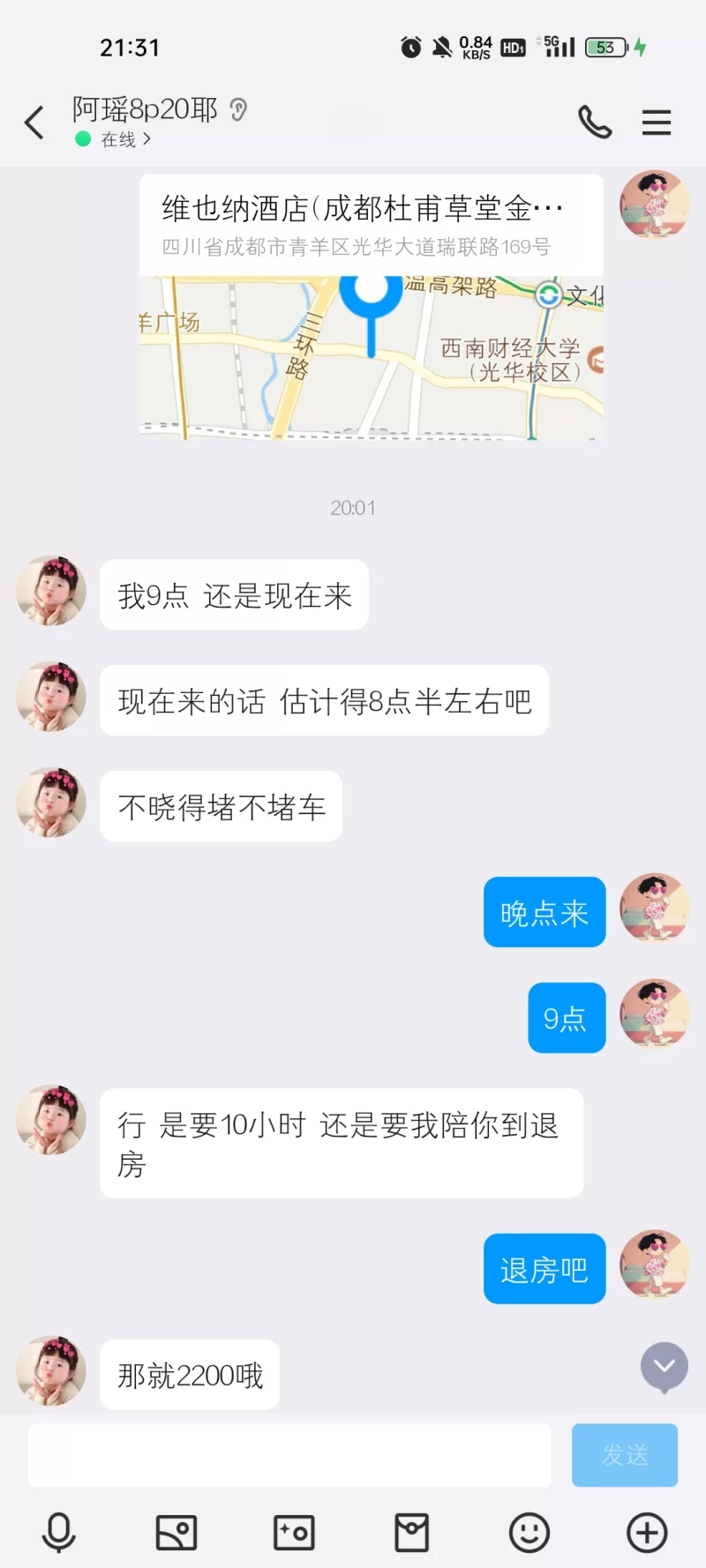Screen dimensions: 706x1568
Task: Open the camera to take a photo
Action: coord(294,1533)
